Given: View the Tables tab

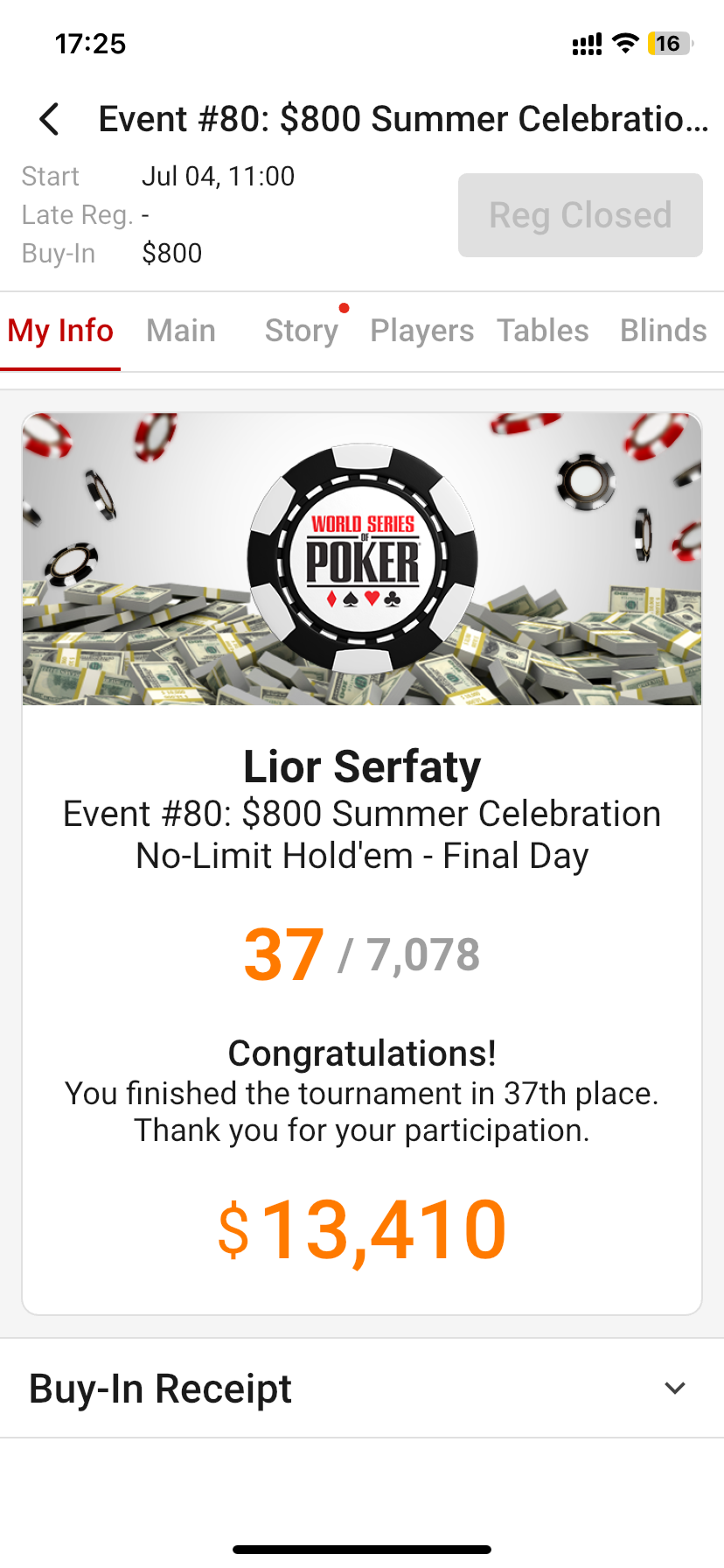Looking at the screenshot, I should coord(542,331).
